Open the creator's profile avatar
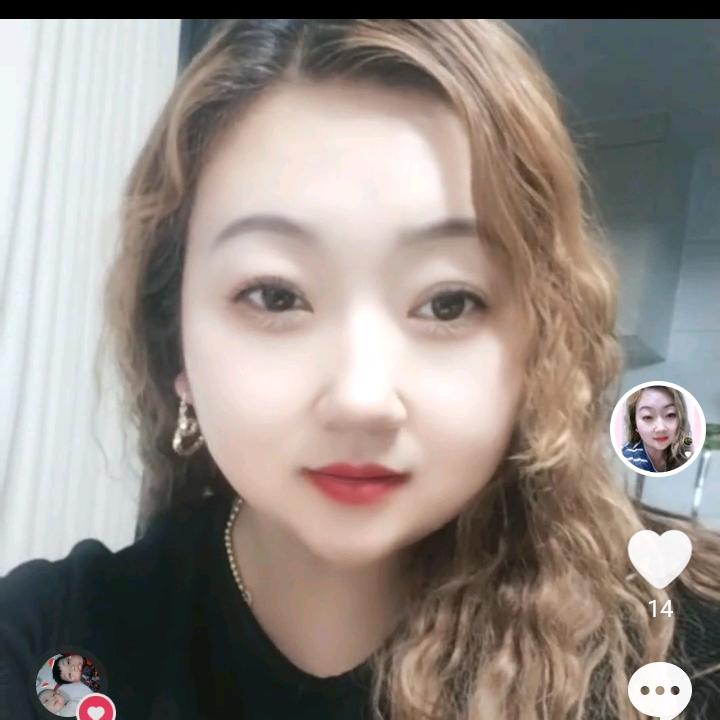This screenshot has height=720, width=720. point(657,429)
